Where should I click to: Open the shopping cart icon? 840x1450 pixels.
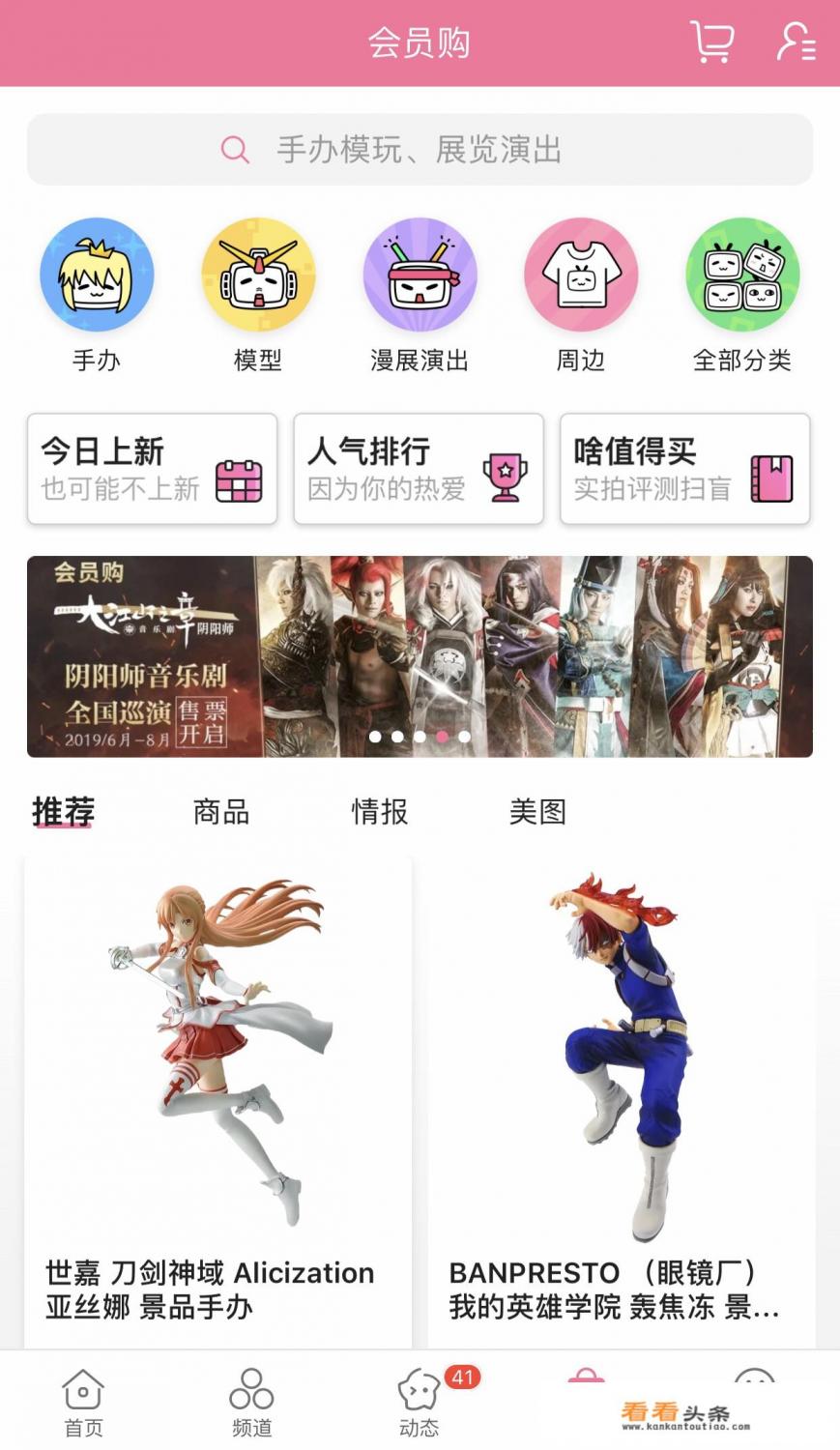711,43
